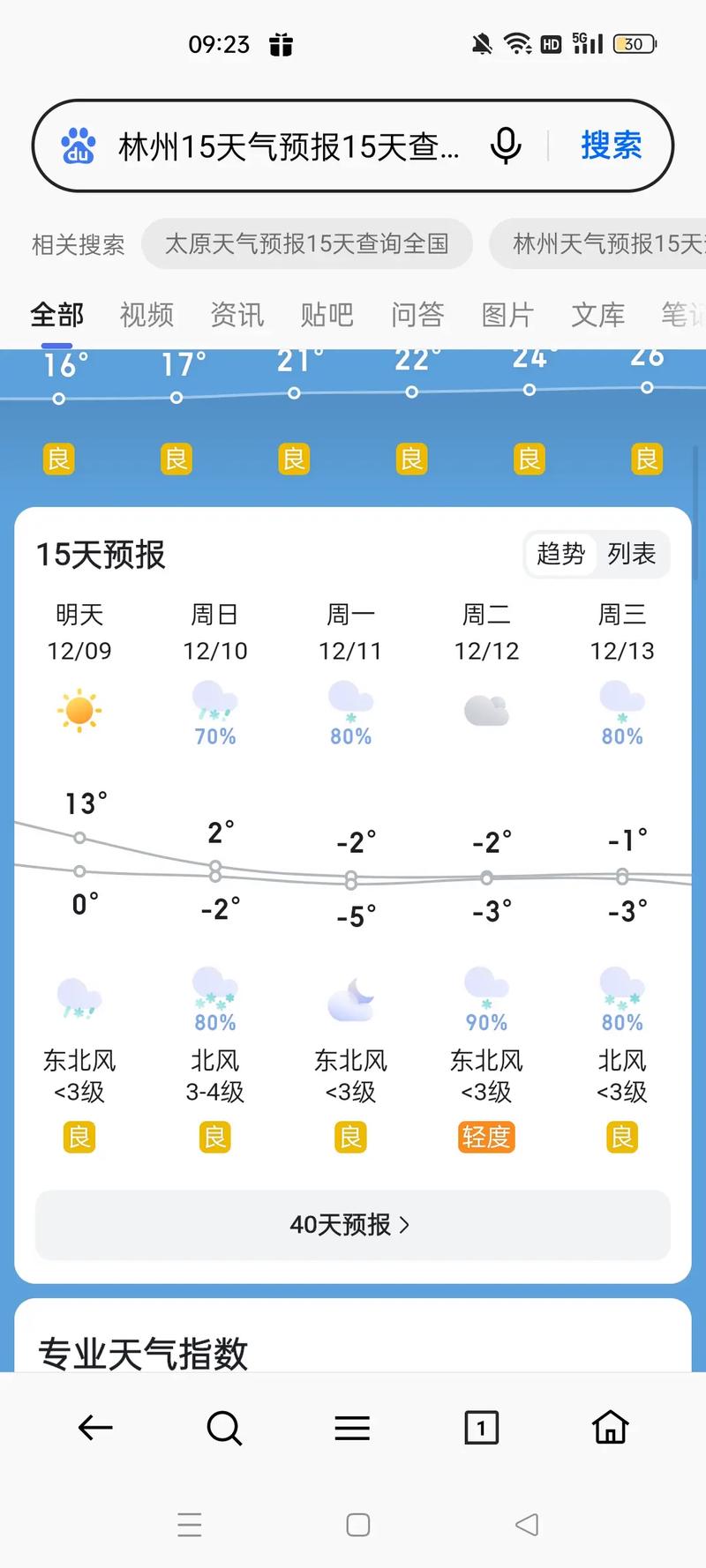The image size is (706, 1568).
Task: Tap the Baidu logo in the search bar
Action: click(79, 145)
